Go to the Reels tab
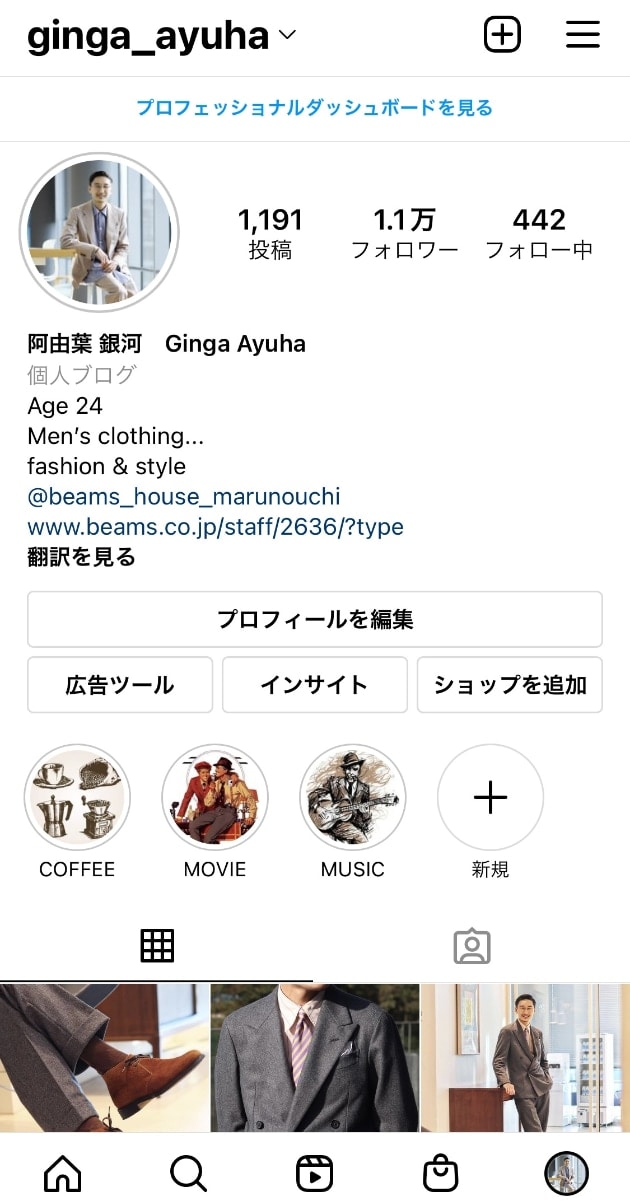This screenshot has width=630, height=1201. (x=314, y=1172)
